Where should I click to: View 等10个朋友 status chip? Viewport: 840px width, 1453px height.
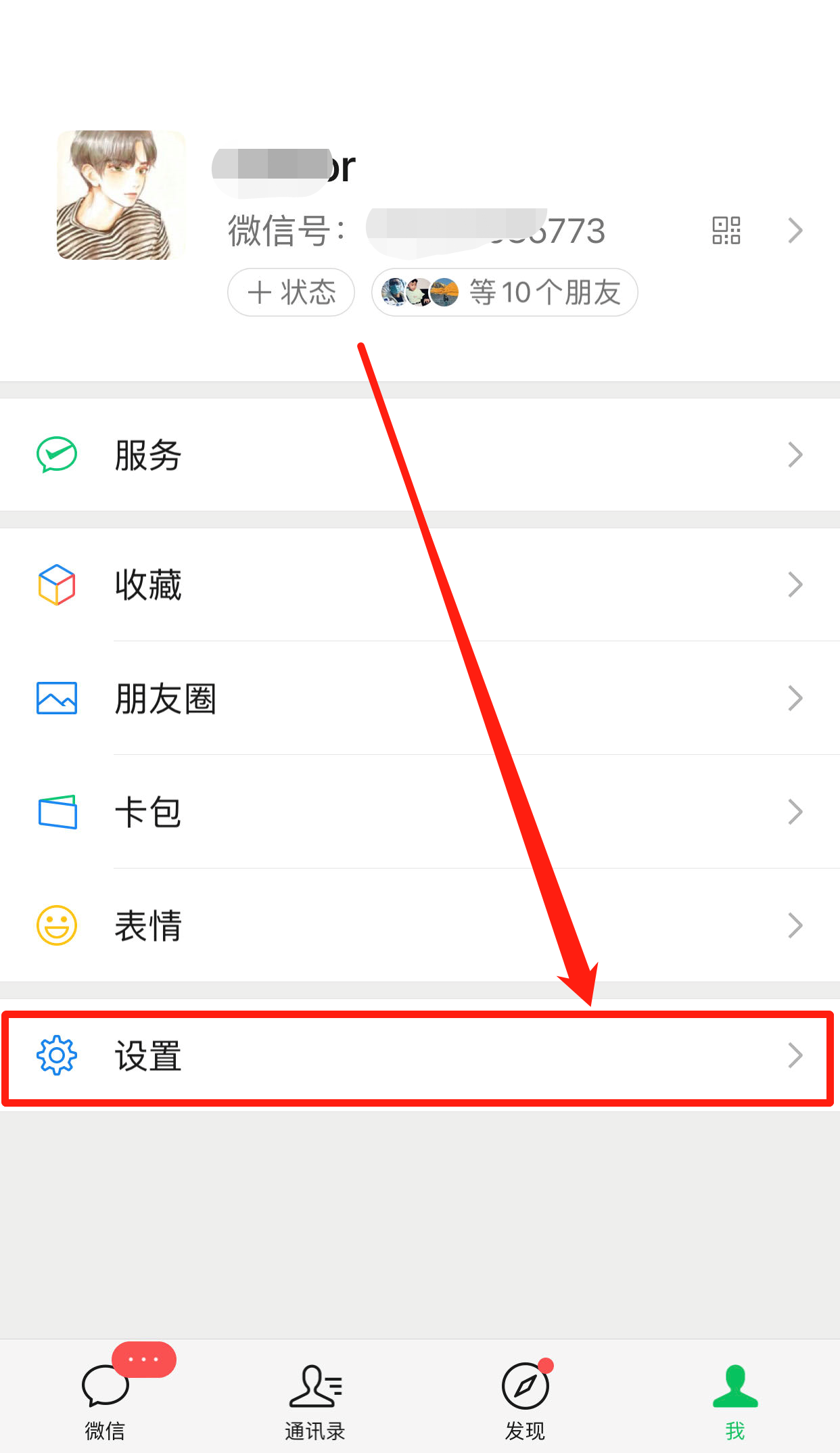click(x=505, y=292)
